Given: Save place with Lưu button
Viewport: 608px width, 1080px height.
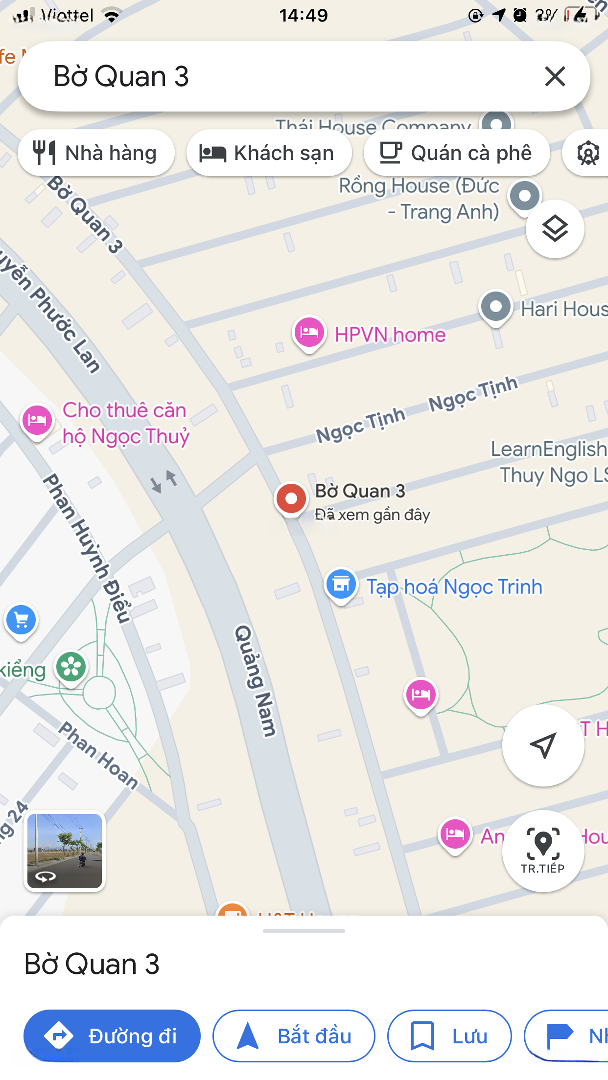Looking at the screenshot, I should (x=449, y=1036).
